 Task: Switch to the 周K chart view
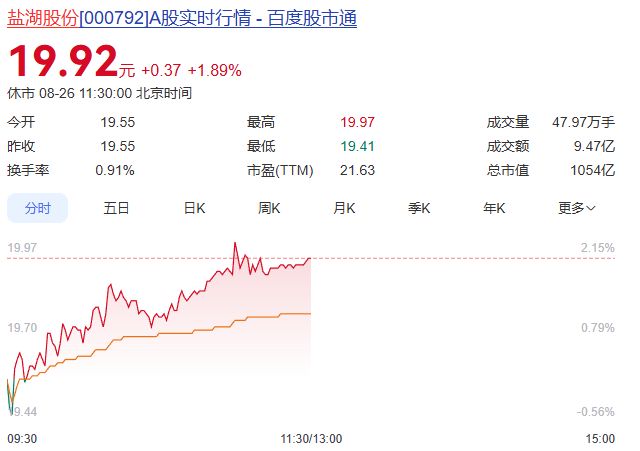[269, 208]
